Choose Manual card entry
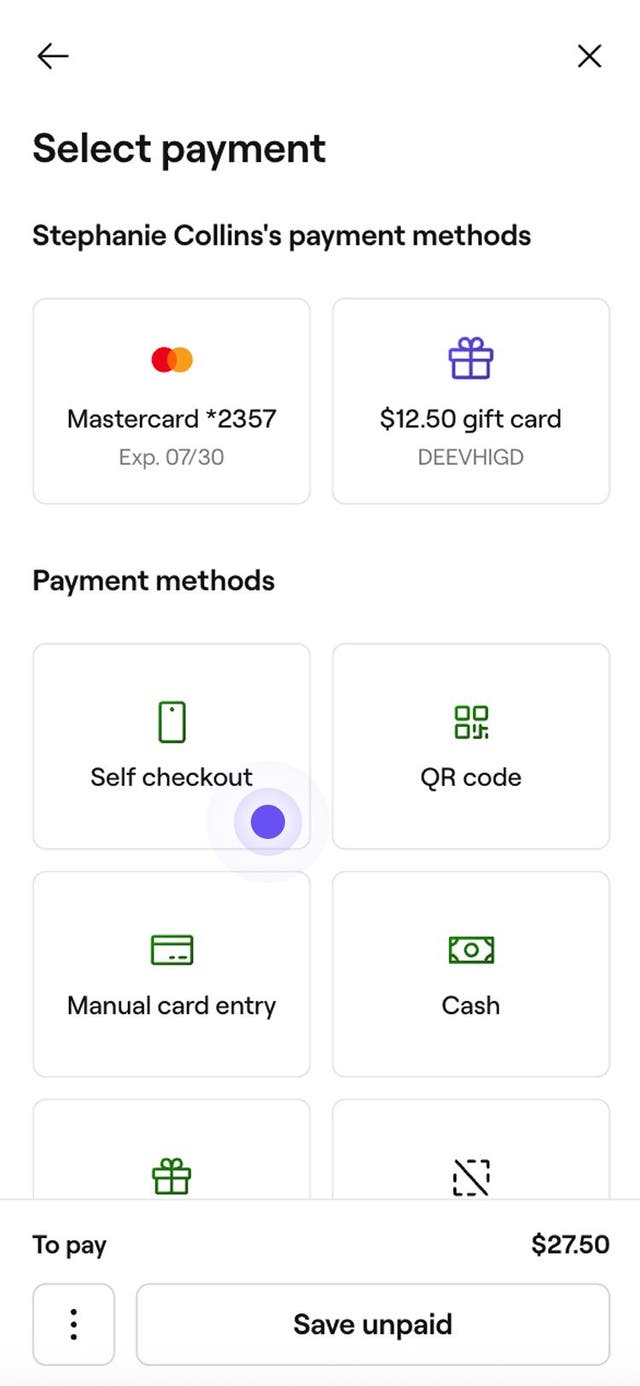Screen dimensions: 640x1386 pos(172,974)
